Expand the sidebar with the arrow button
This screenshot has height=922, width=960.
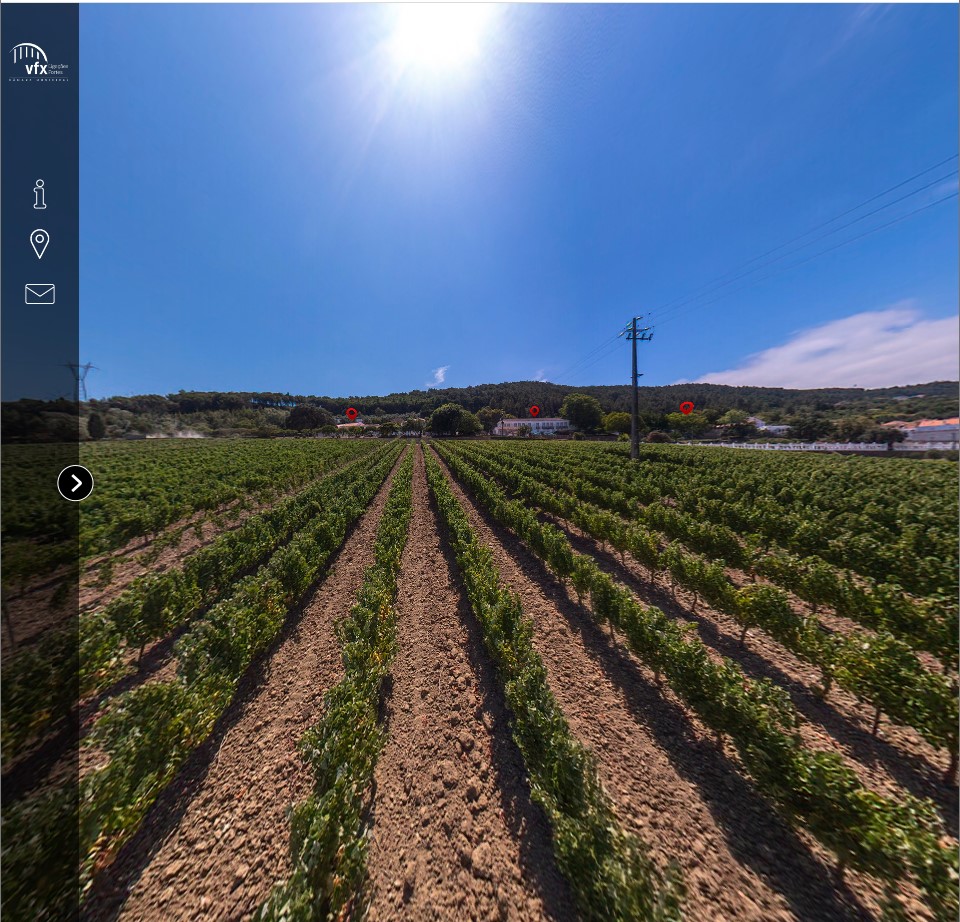tap(75, 483)
